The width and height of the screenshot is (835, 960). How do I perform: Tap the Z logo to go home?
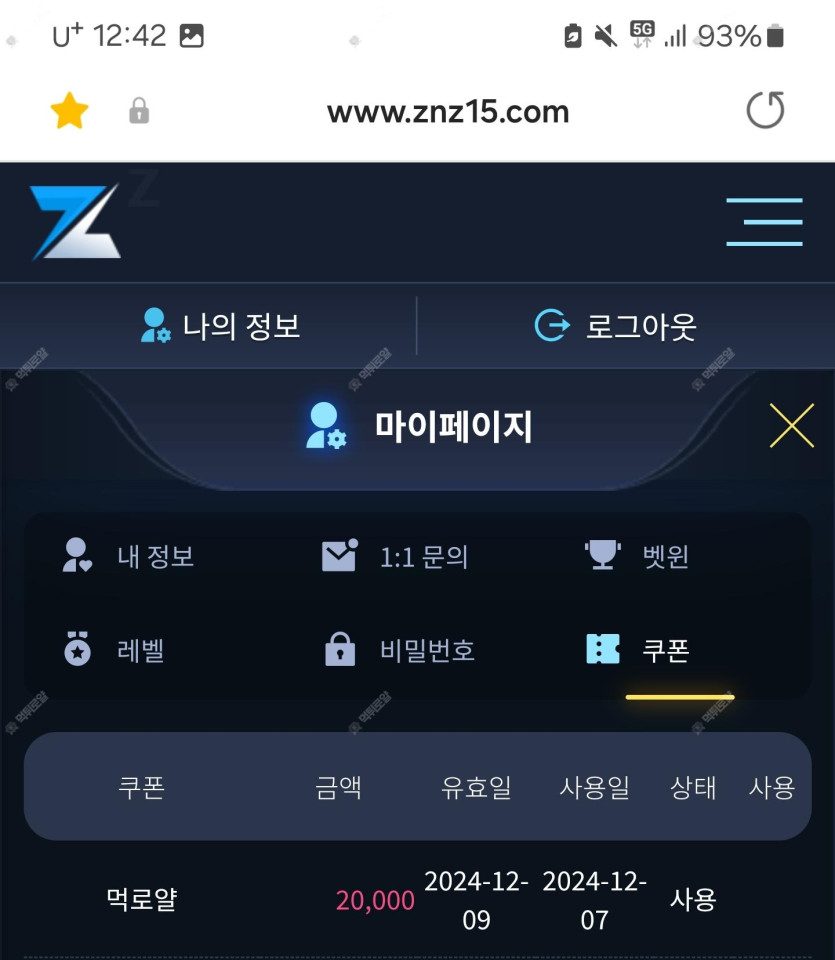[x=76, y=222]
